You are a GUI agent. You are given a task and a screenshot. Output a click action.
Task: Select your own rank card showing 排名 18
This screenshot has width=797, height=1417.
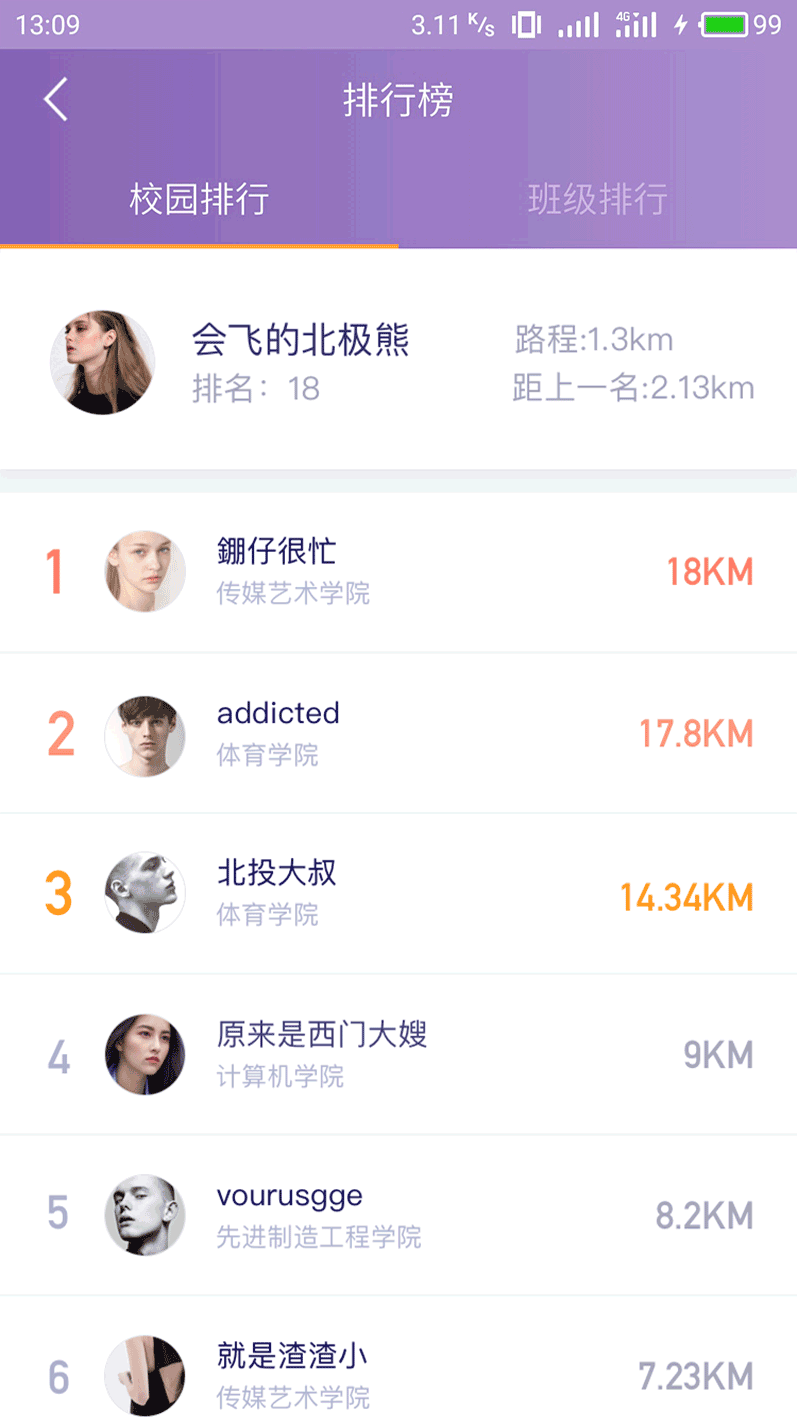click(x=398, y=362)
